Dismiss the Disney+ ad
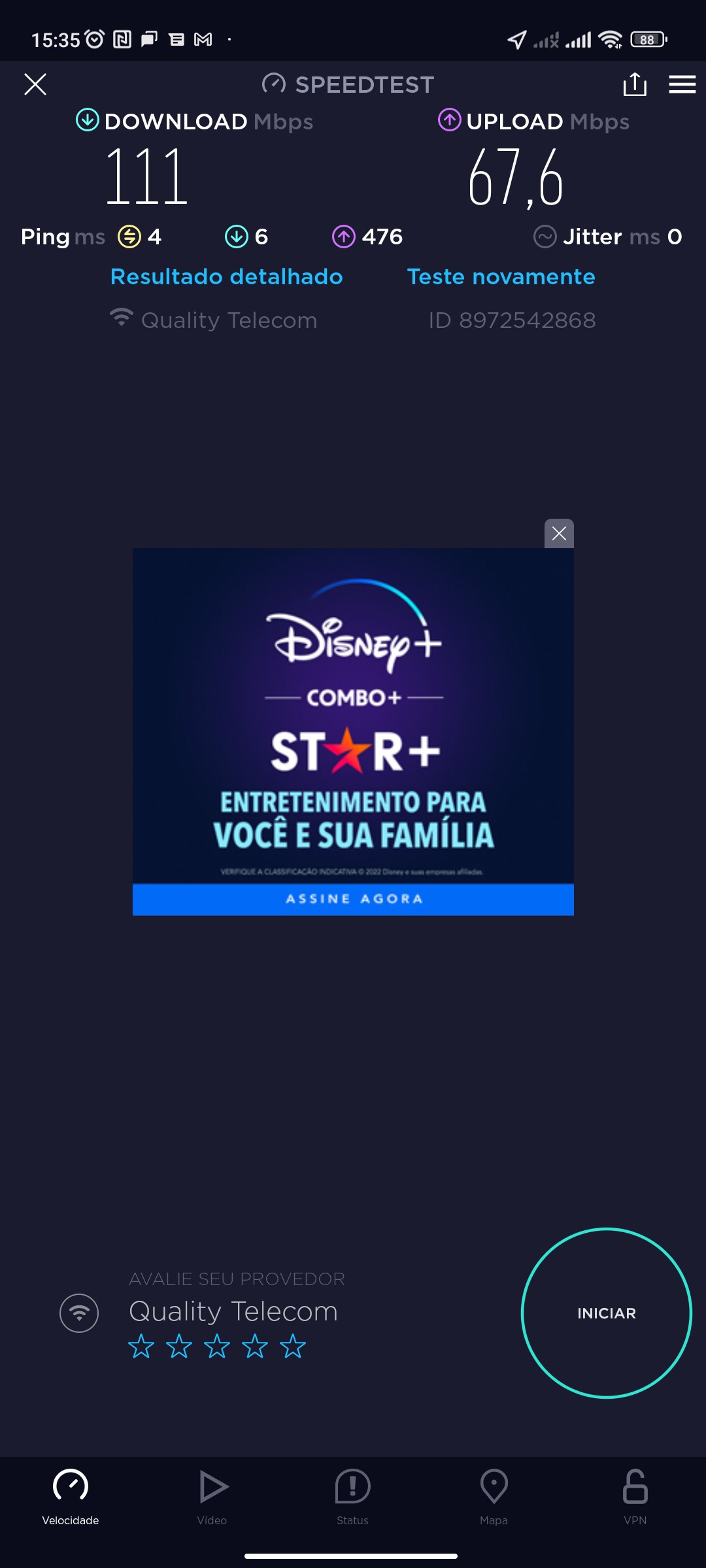Viewport: 706px width, 1568px height. pos(559,534)
